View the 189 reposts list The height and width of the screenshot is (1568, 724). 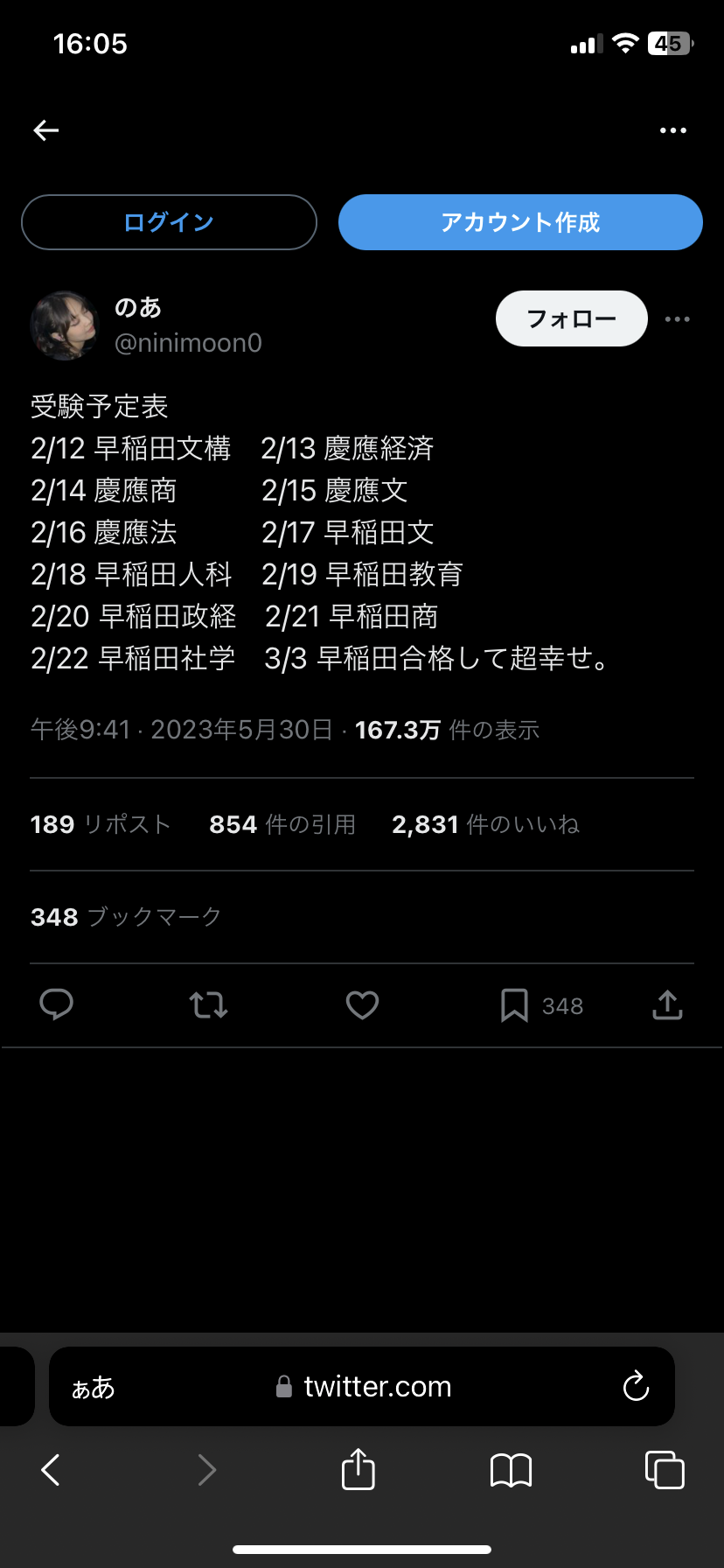pyautogui.click(x=100, y=824)
